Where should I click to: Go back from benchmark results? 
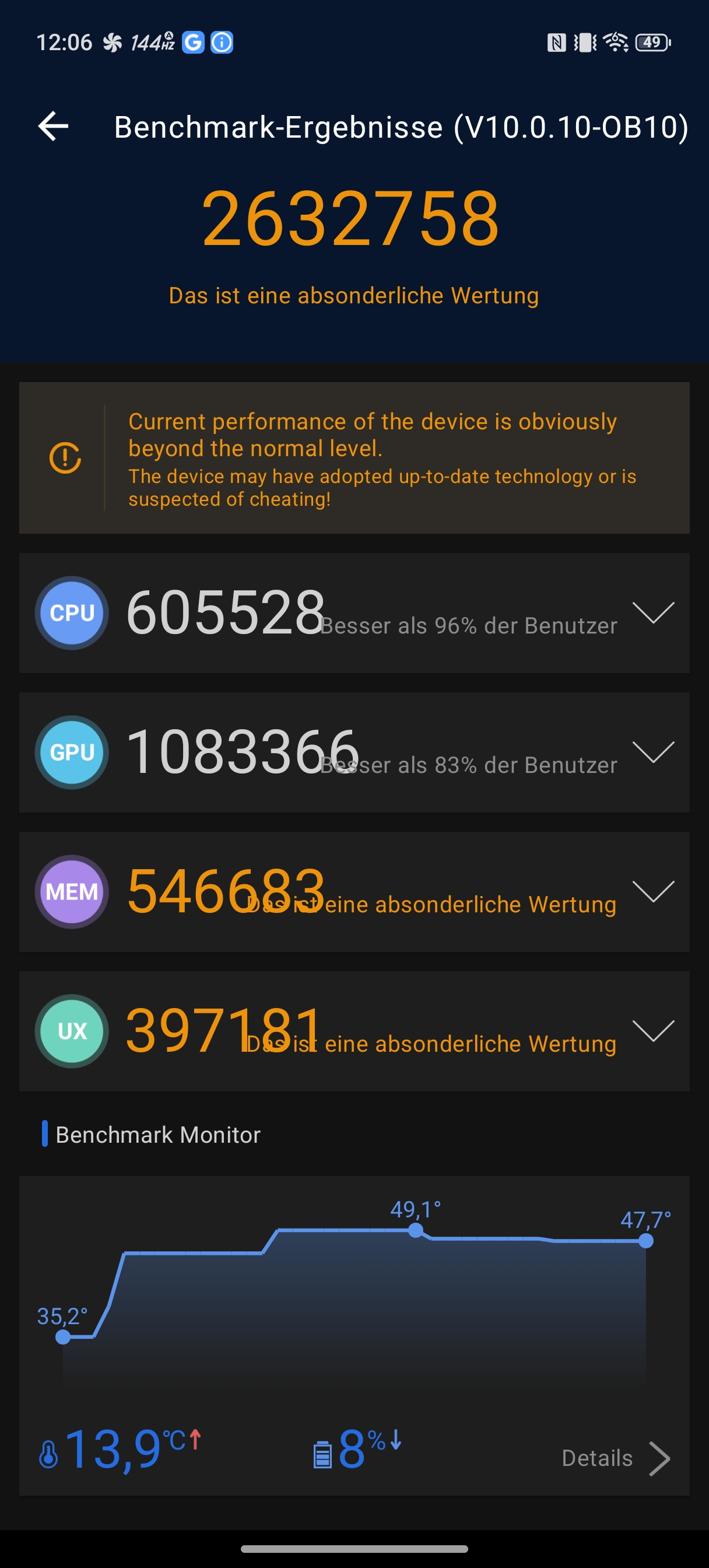click(53, 127)
